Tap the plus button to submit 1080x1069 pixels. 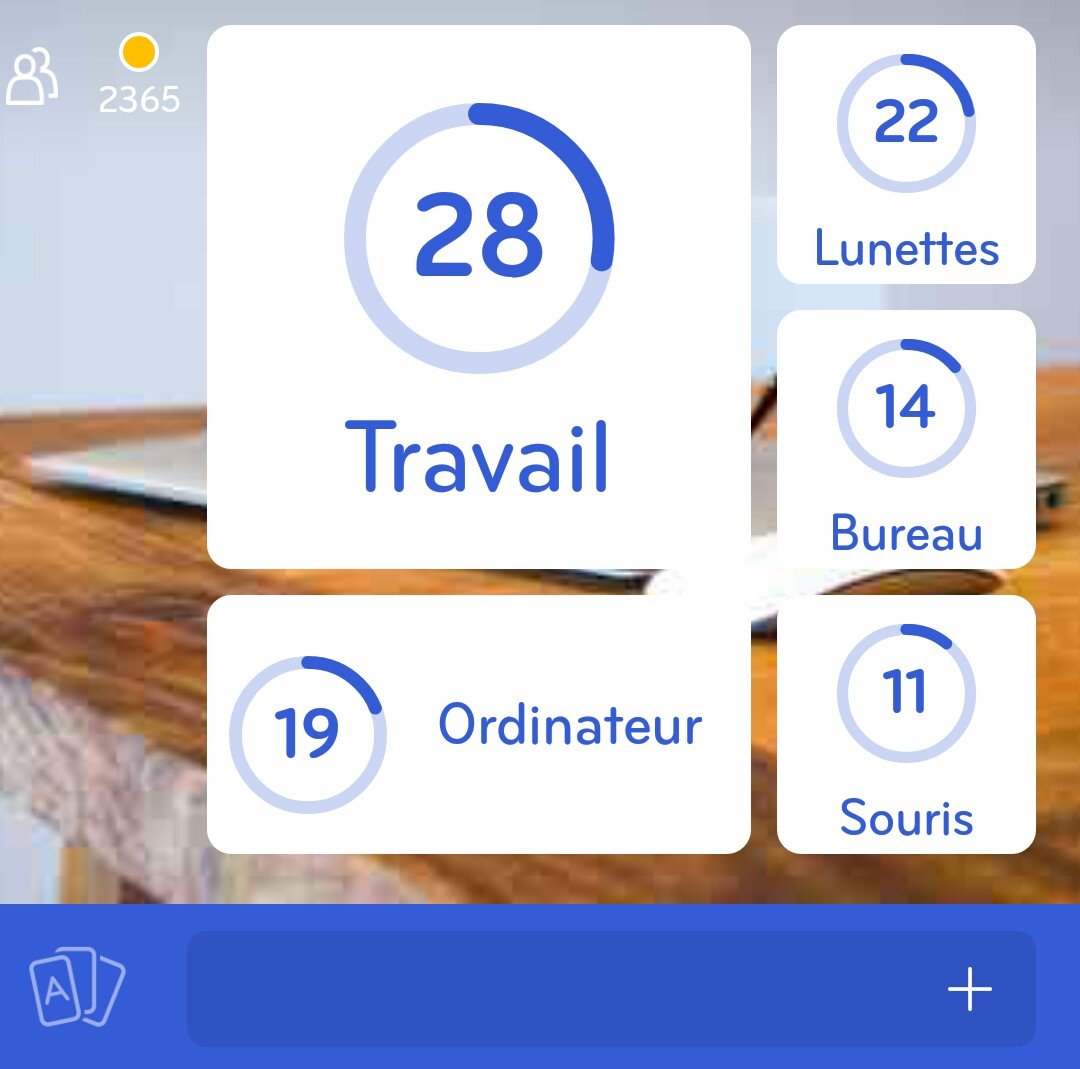tap(969, 989)
